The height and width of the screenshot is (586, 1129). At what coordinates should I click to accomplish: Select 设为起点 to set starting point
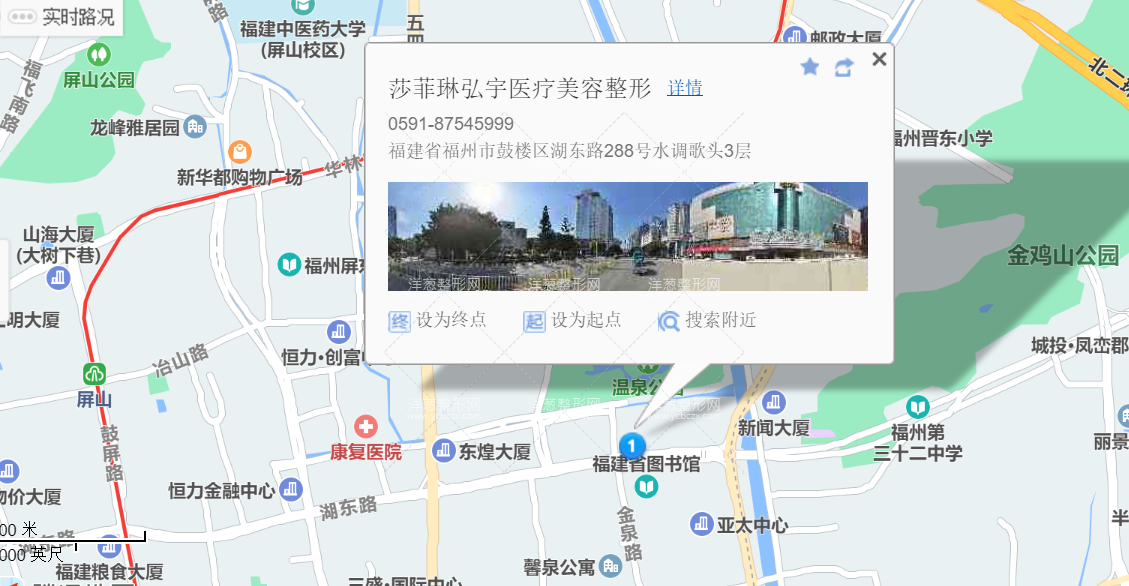(x=573, y=320)
